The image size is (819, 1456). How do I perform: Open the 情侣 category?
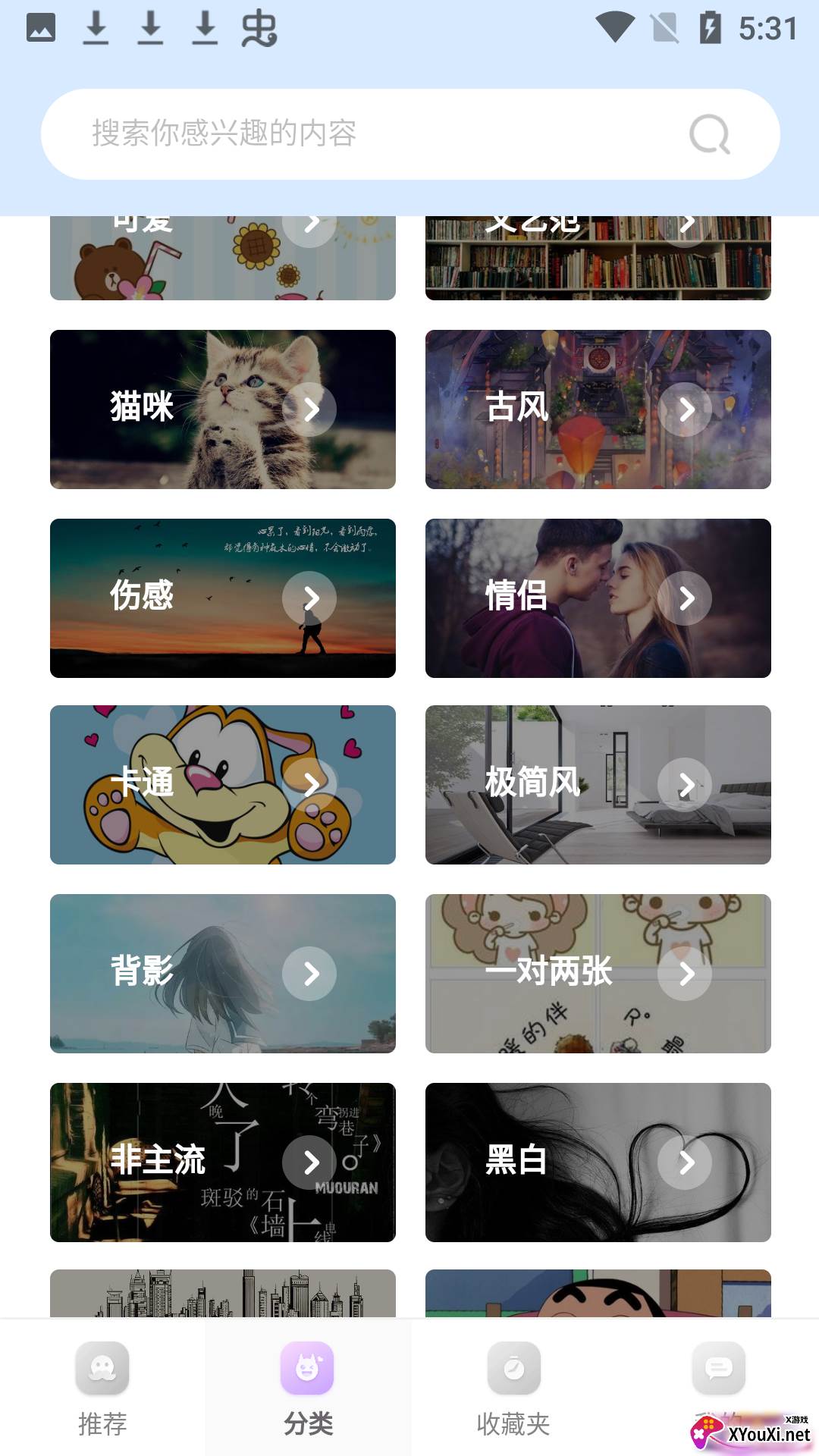[598, 598]
